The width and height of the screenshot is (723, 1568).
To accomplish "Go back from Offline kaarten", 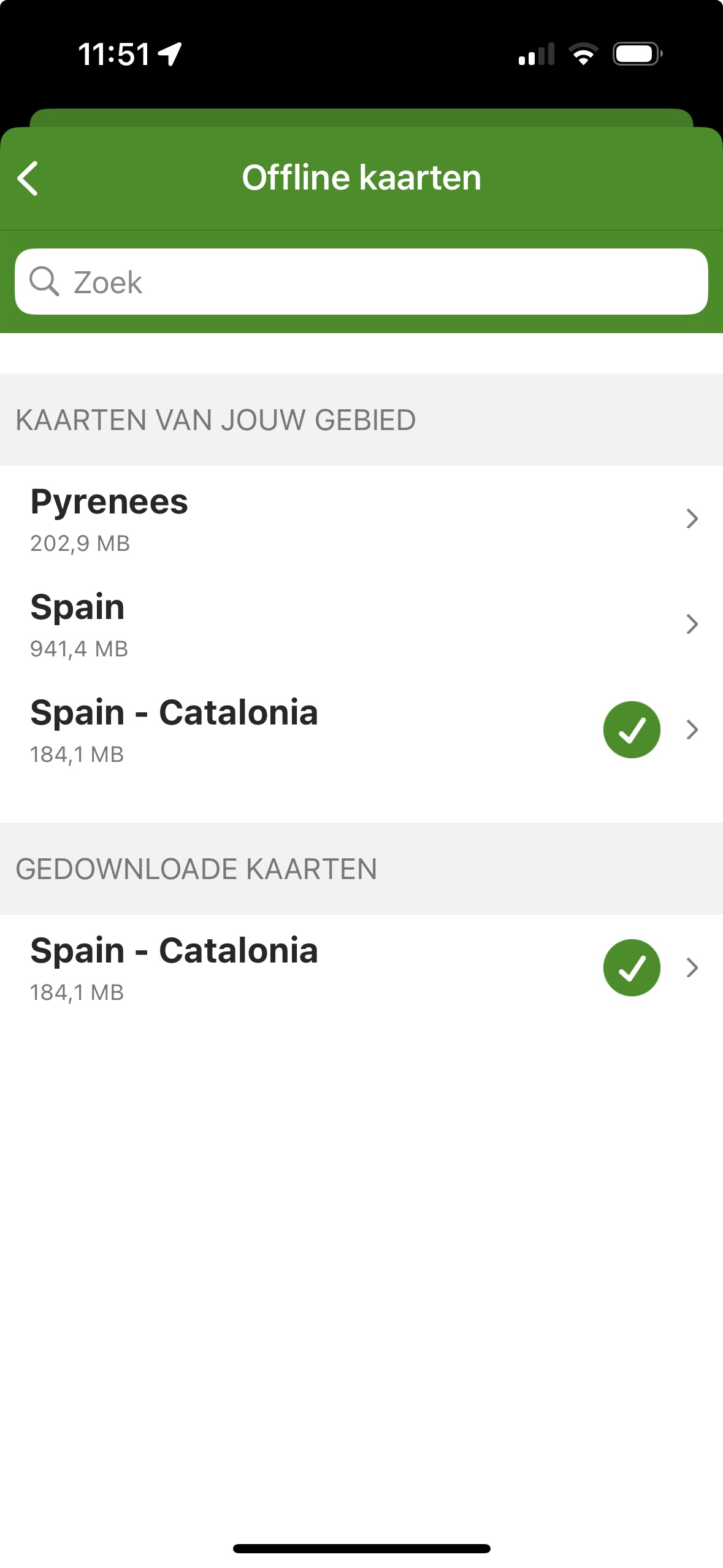I will (x=28, y=179).
